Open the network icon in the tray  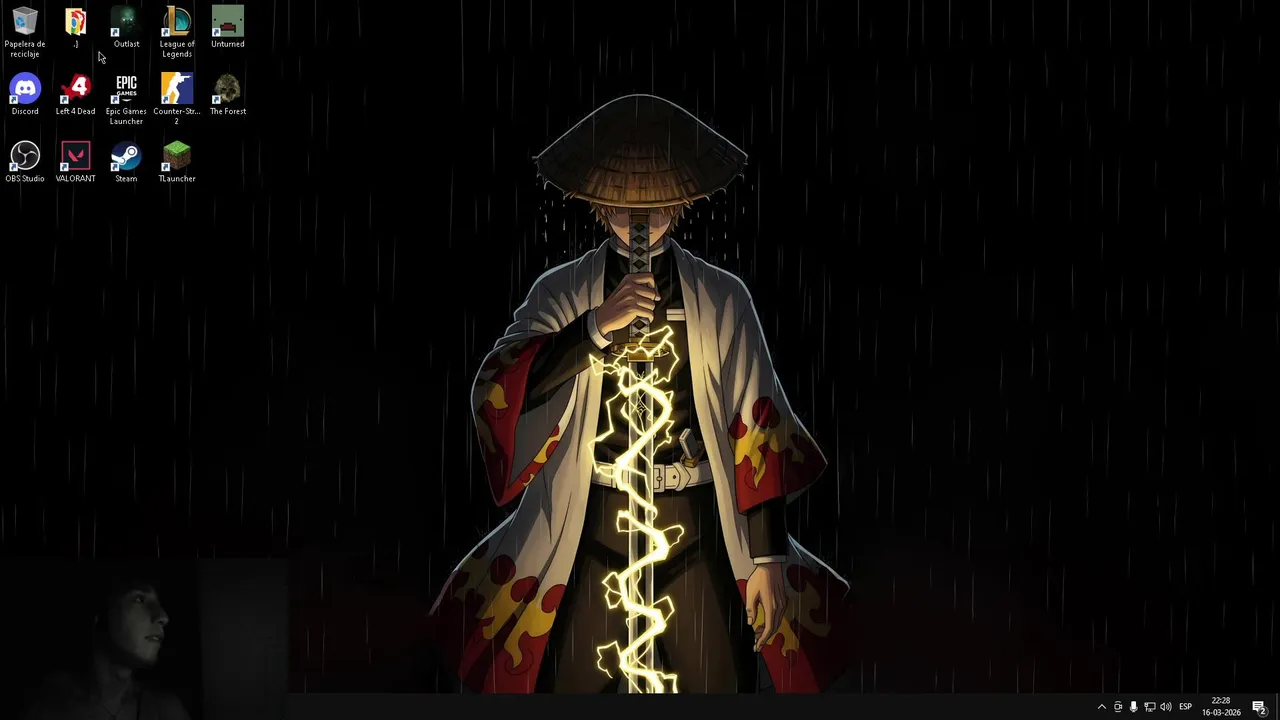click(x=1150, y=707)
